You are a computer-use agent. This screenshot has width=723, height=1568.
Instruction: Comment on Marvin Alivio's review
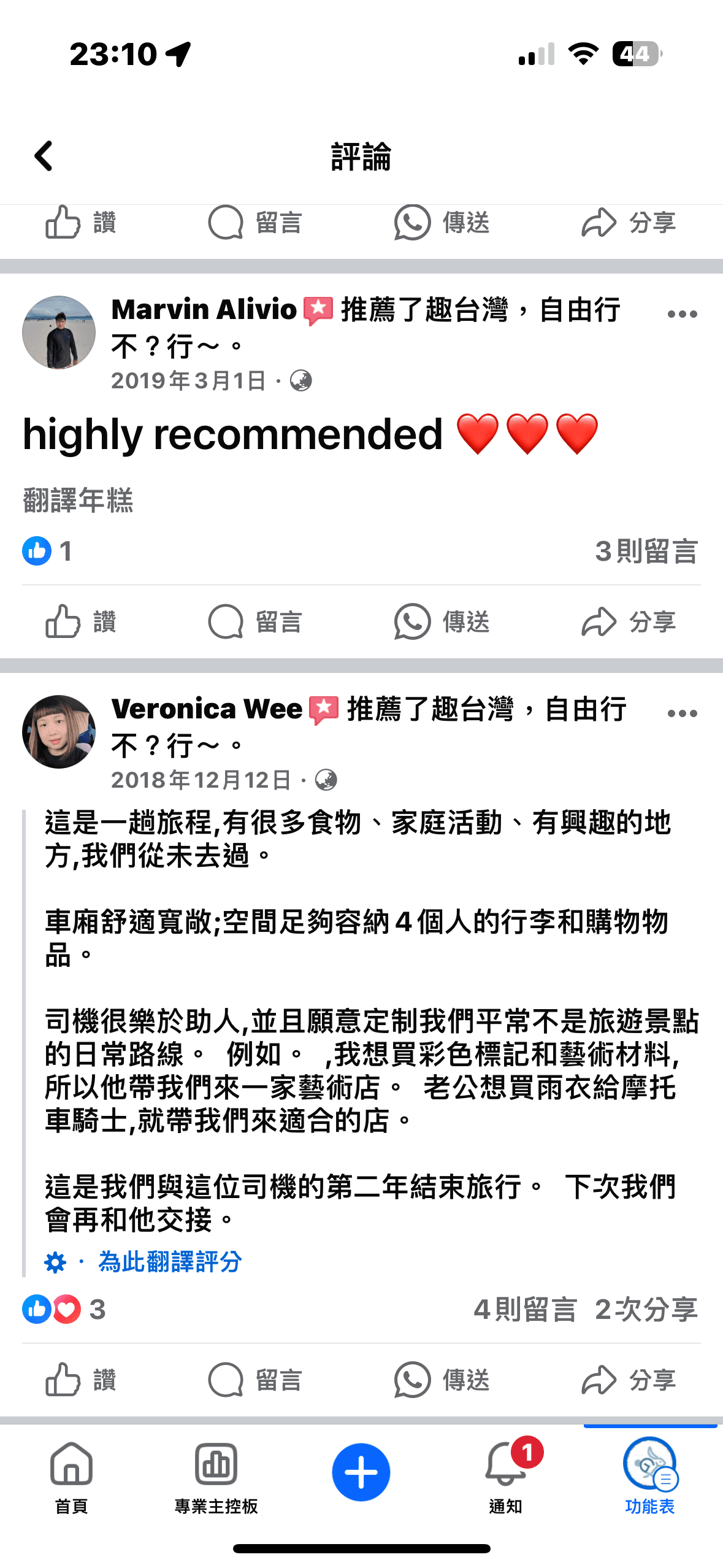click(x=255, y=622)
